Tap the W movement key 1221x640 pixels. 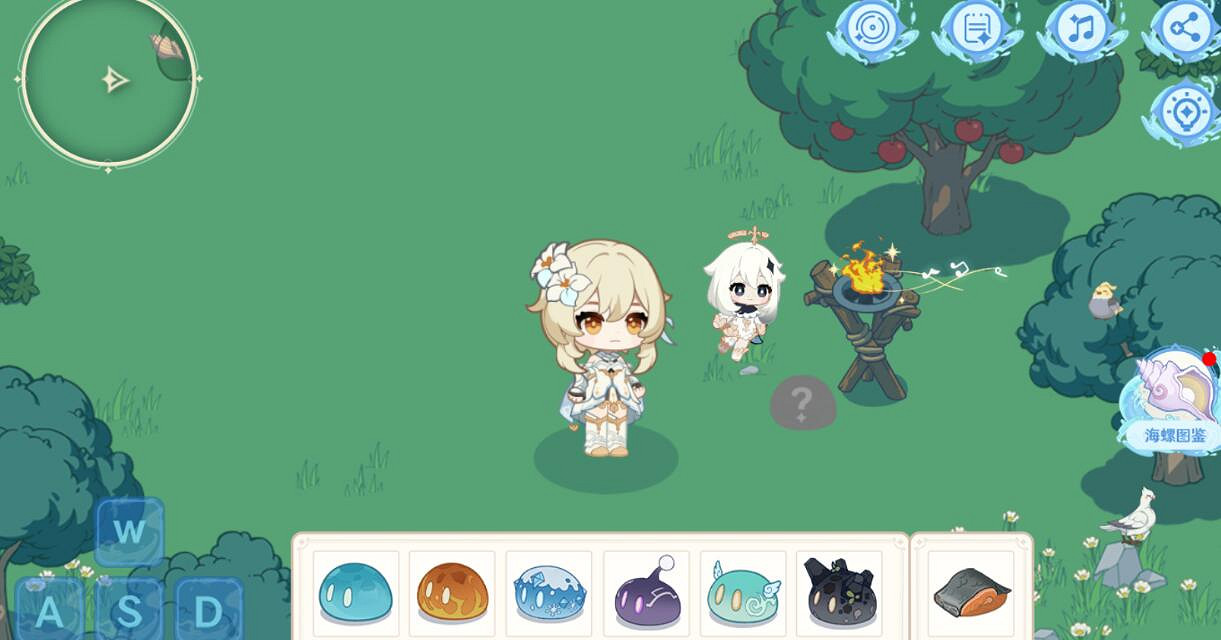coord(130,531)
